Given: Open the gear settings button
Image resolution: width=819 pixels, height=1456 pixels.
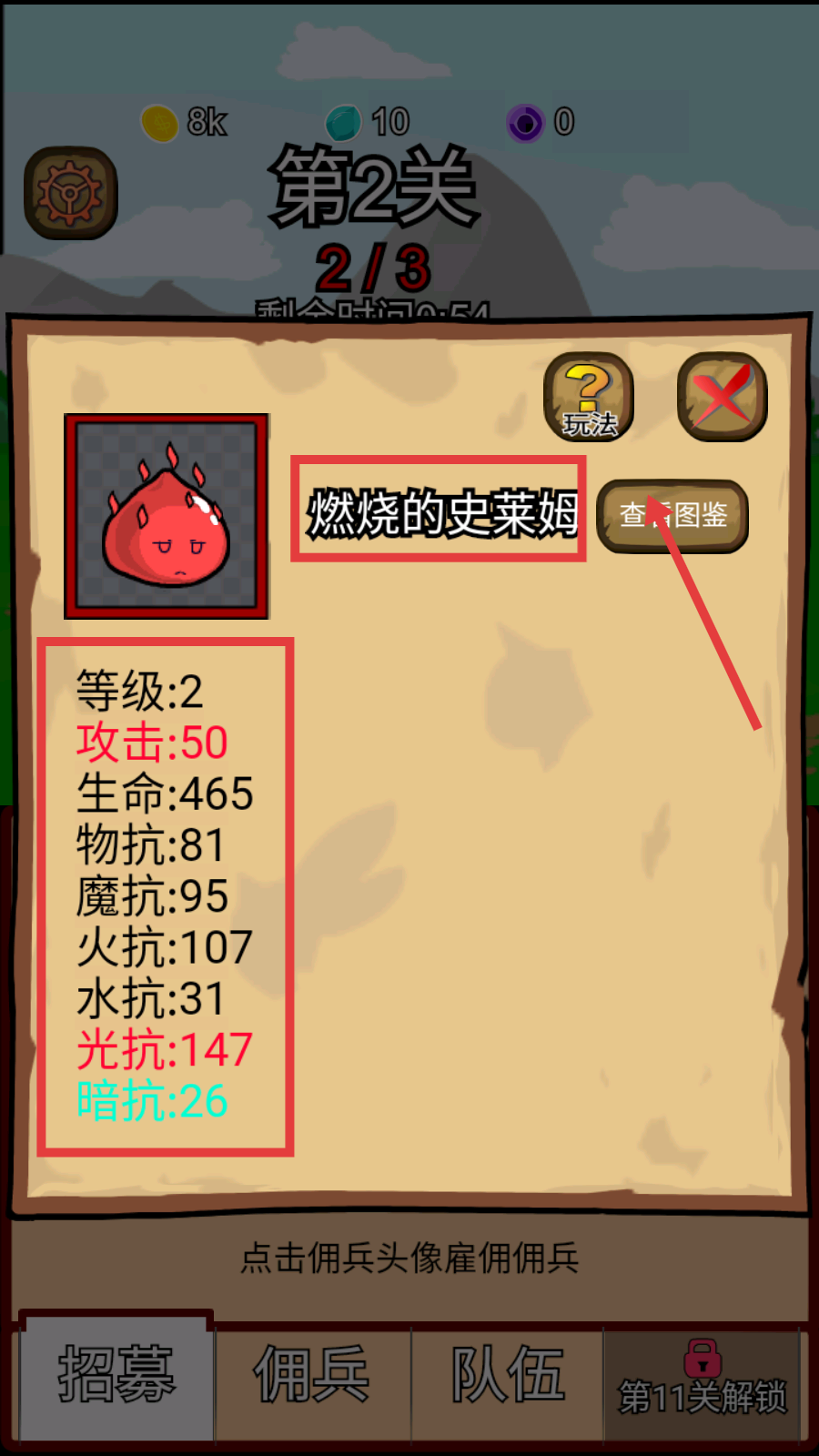Looking at the screenshot, I should tap(71, 193).
